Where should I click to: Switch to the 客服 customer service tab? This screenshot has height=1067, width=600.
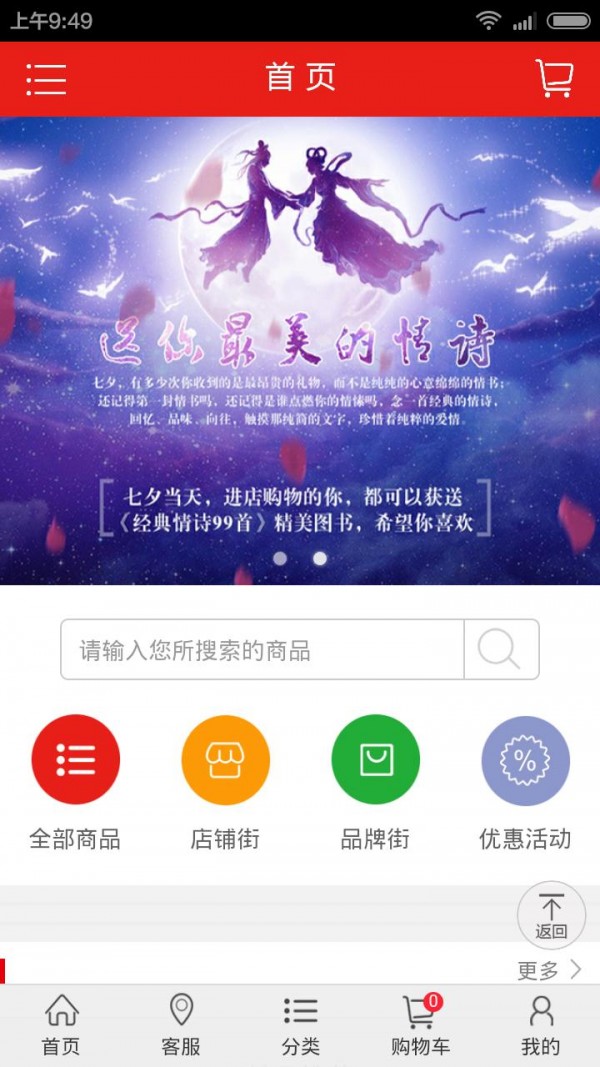coord(181,1026)
